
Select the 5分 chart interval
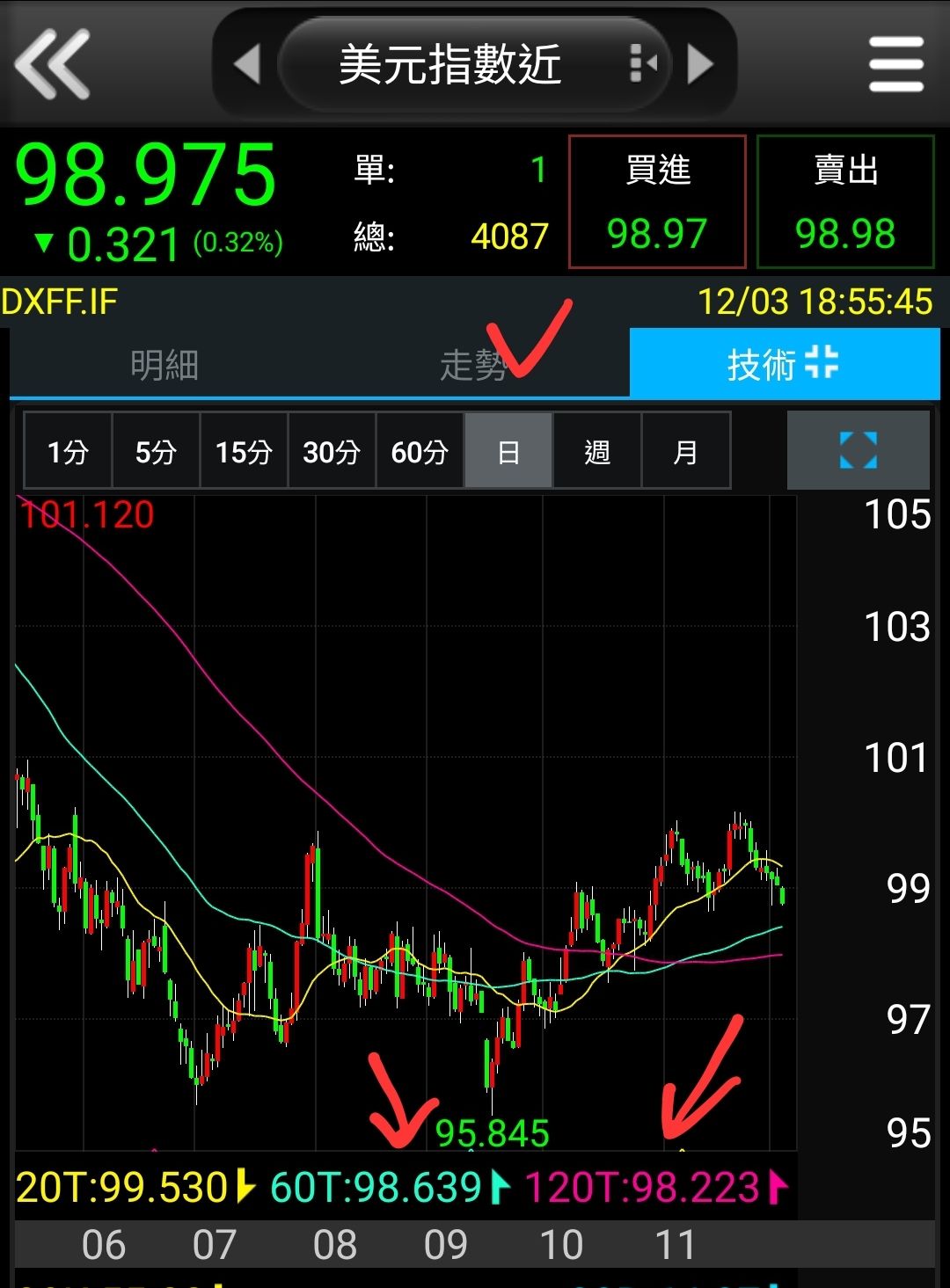pyautogui.click(x=156, y=451)
